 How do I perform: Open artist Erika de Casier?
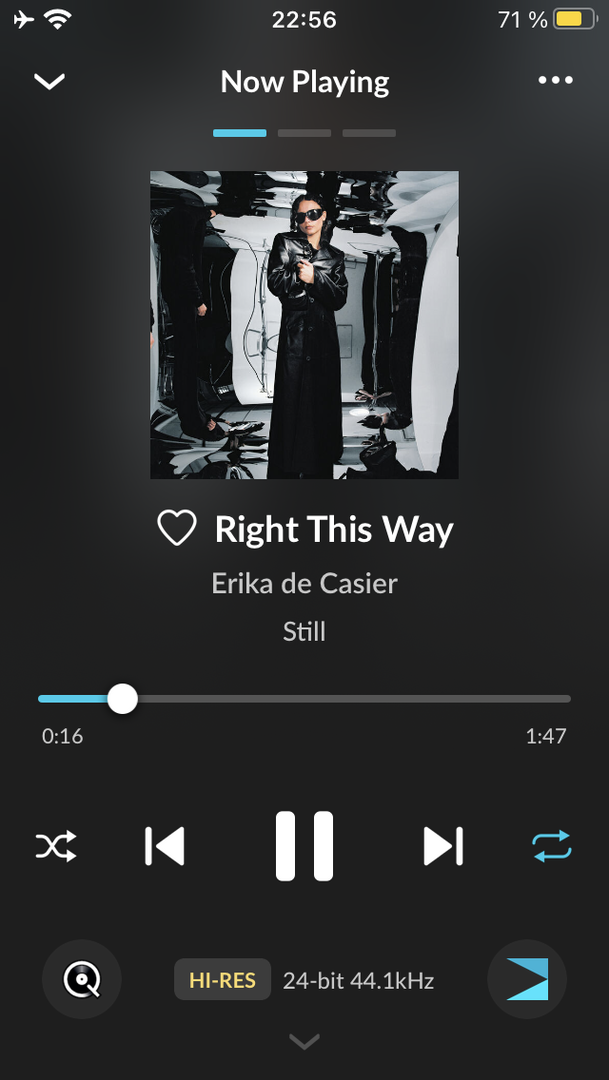(304, 583)
